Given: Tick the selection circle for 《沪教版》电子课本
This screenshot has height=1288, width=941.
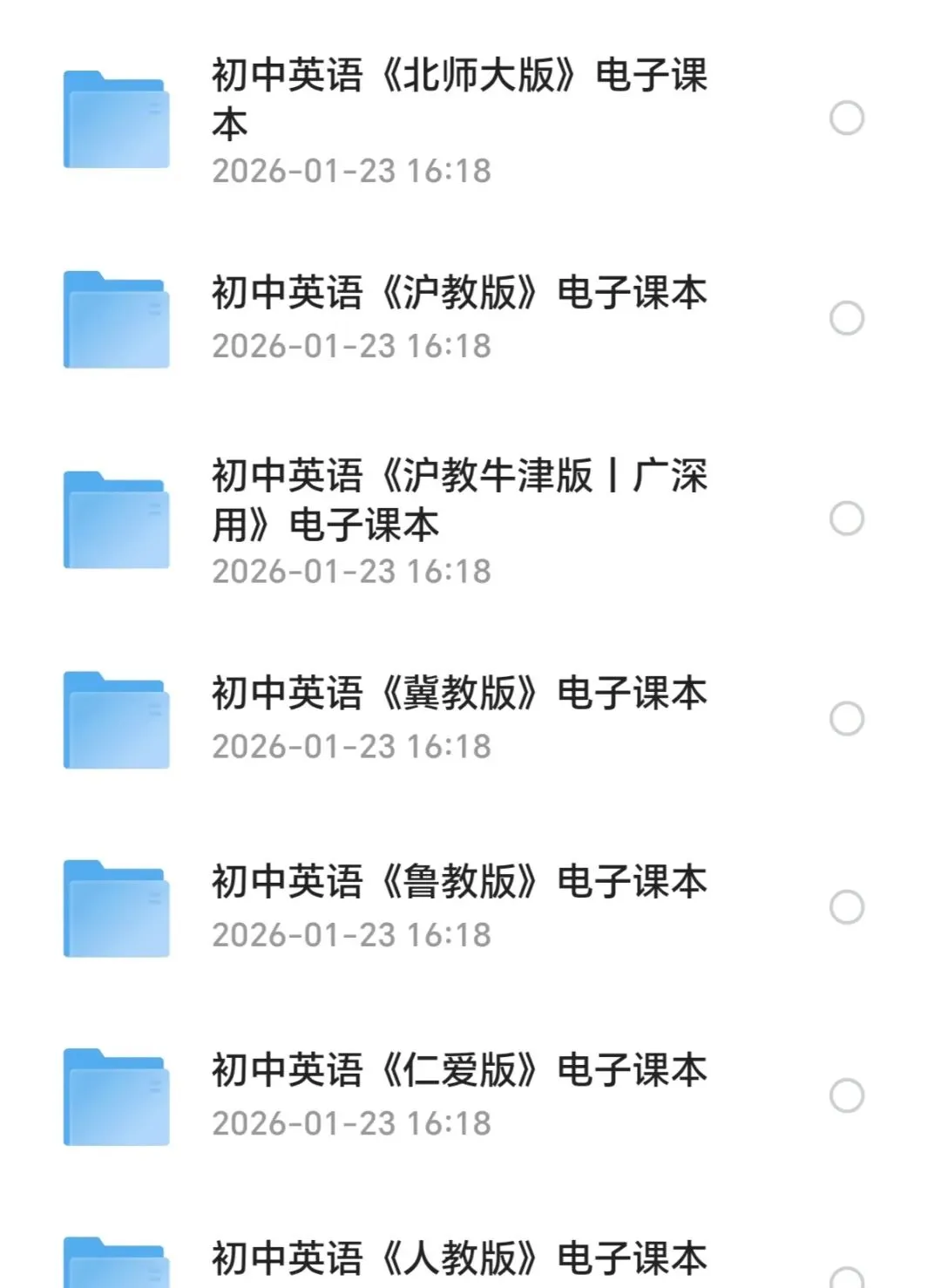Looking at the screenshot, I should coord(846,318).
